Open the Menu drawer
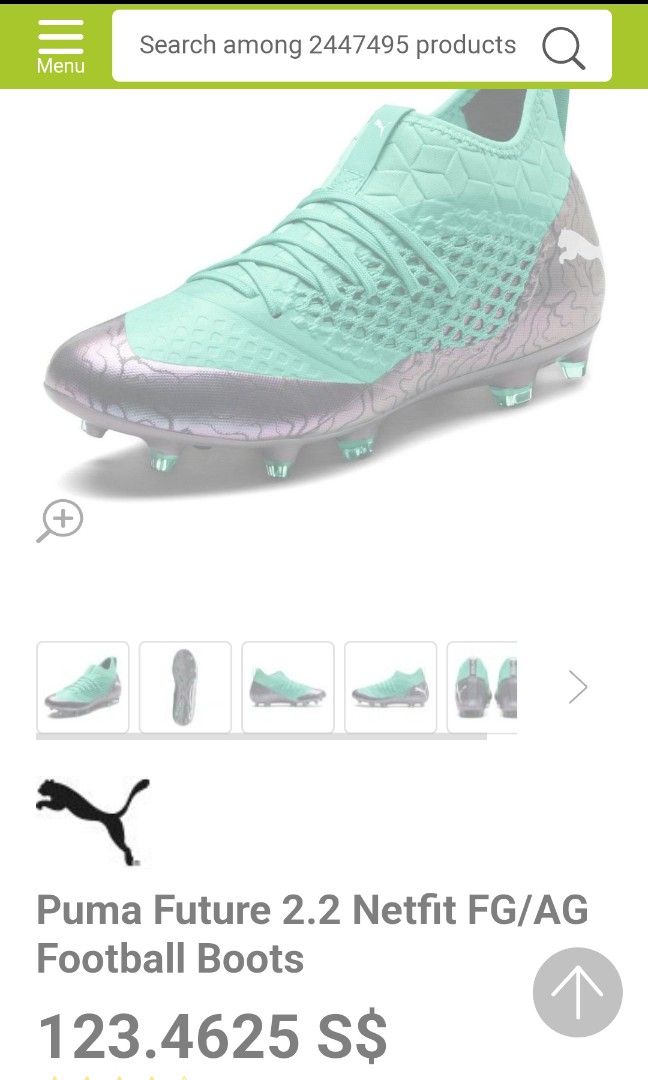Image resolution: width=648 pixels, height=1080 pixels. (61, 46)
